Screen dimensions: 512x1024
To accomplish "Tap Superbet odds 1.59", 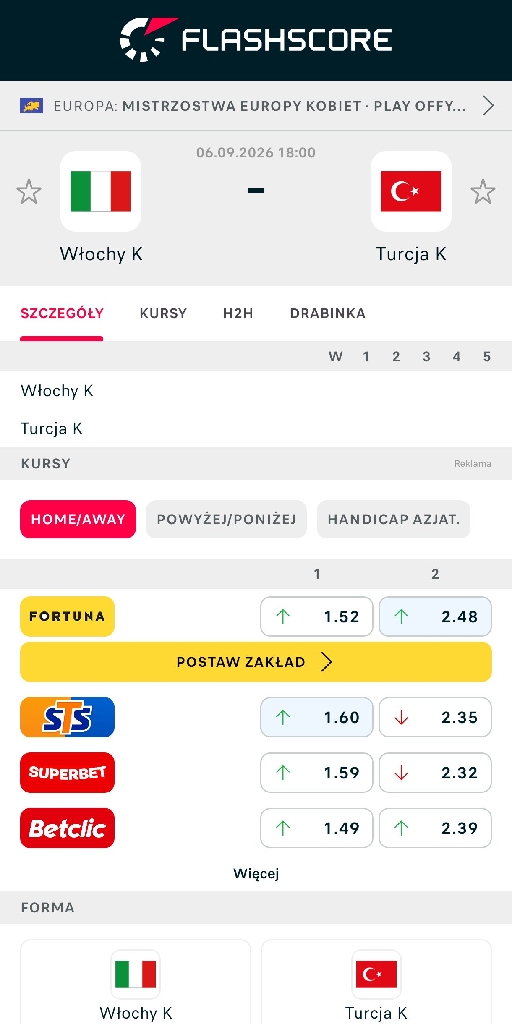I will click(317, 773).
